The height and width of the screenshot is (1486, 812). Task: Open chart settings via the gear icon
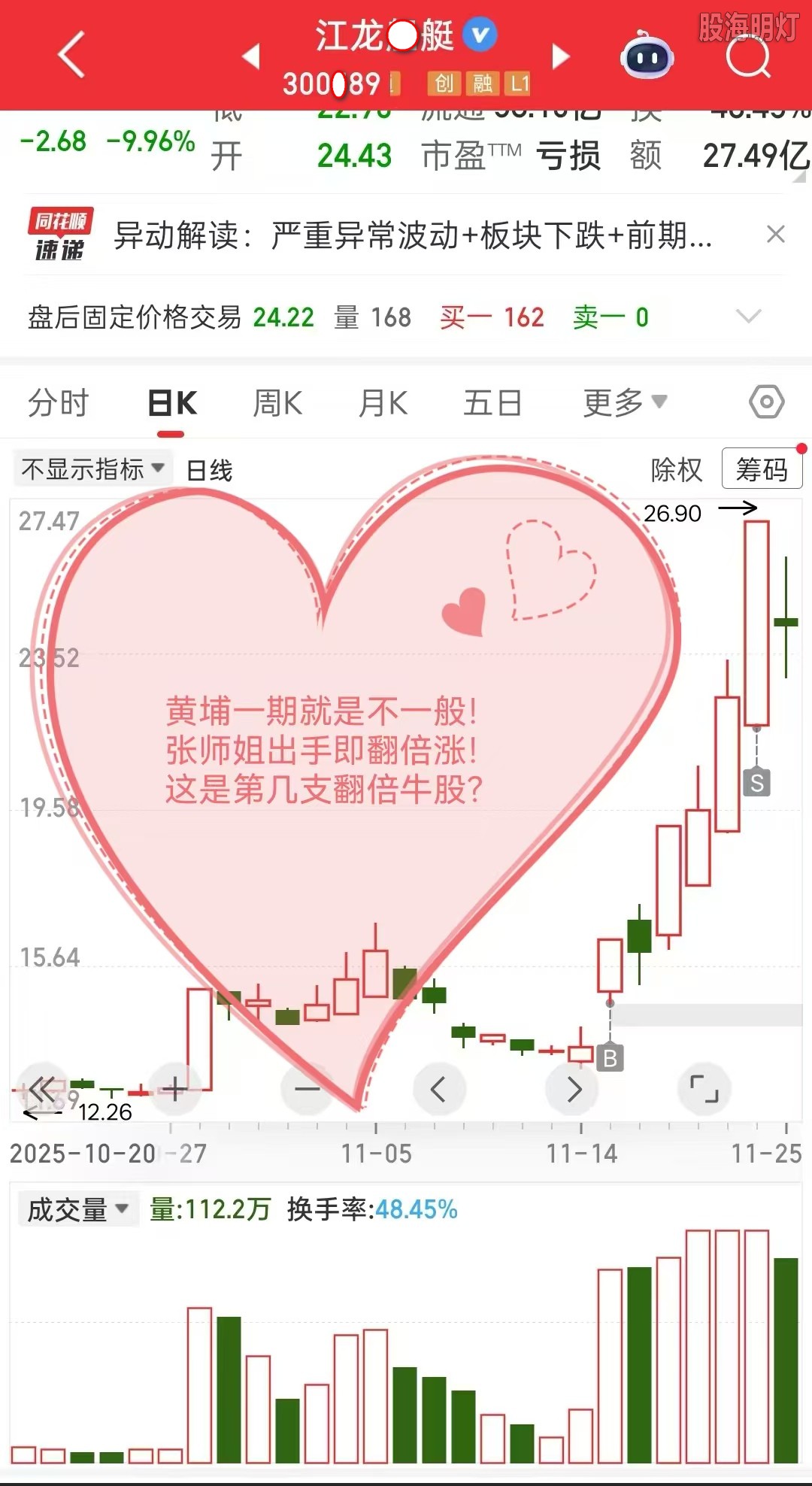[766, 402]
